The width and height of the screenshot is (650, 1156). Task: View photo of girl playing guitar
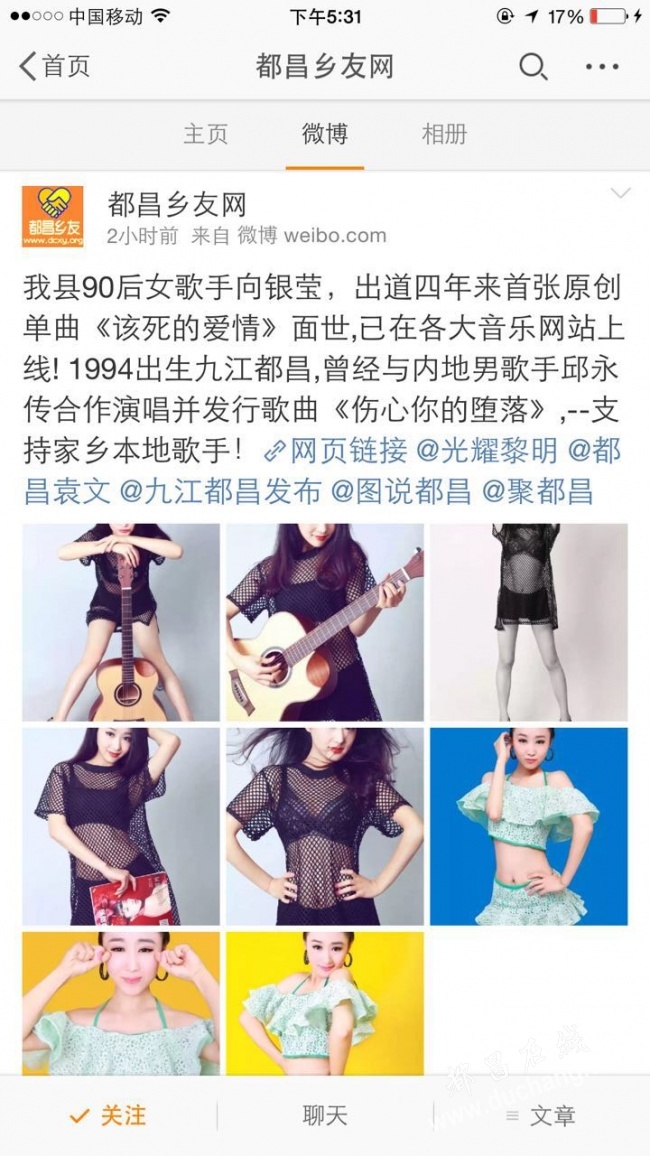pos(324,622)
